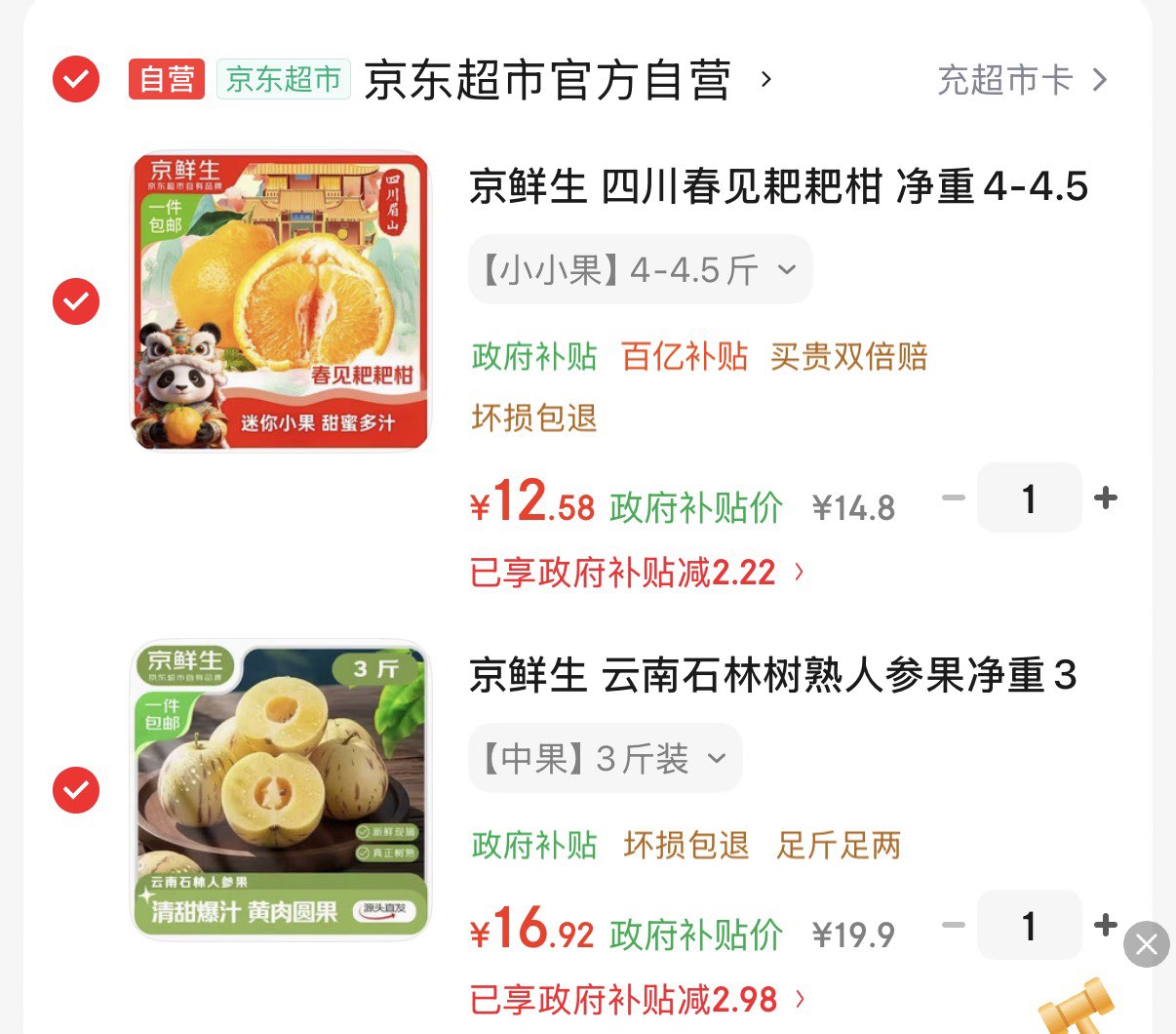This screenshot has height=1034, width=1176.
Task: View 已享政府补贴减2.22 details
Action: click(x=638, y=573)
